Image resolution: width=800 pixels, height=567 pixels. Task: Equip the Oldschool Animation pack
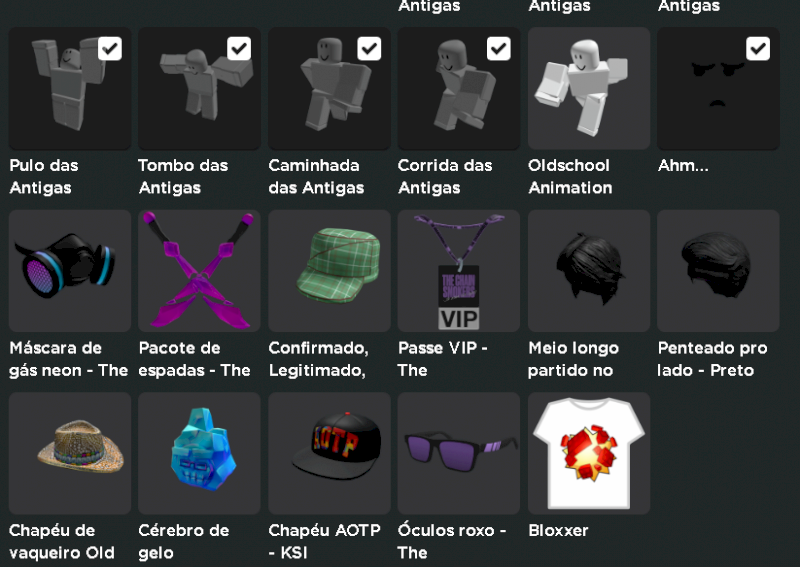tap(588, 89)
